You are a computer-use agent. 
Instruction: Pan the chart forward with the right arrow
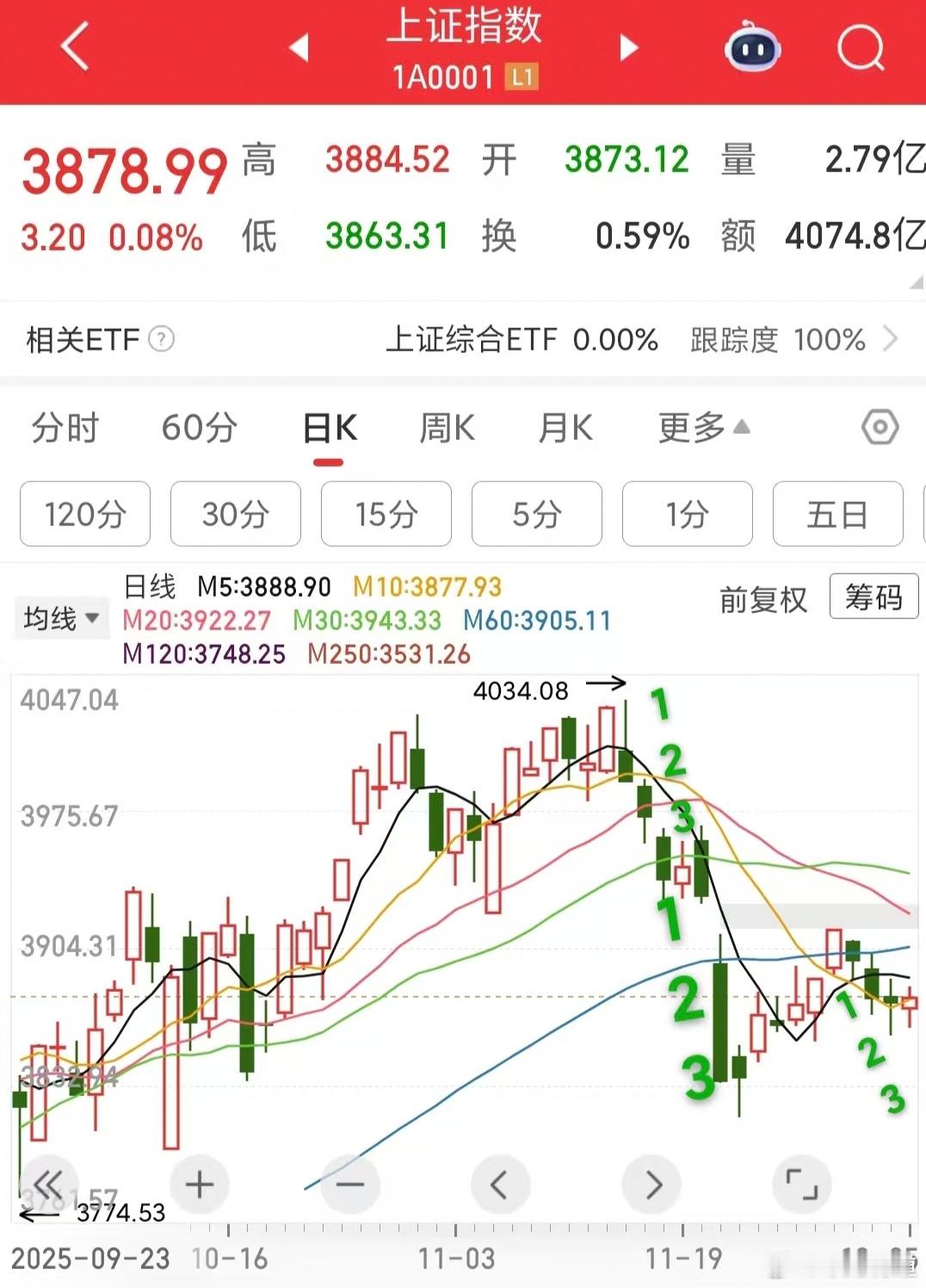651,1184
